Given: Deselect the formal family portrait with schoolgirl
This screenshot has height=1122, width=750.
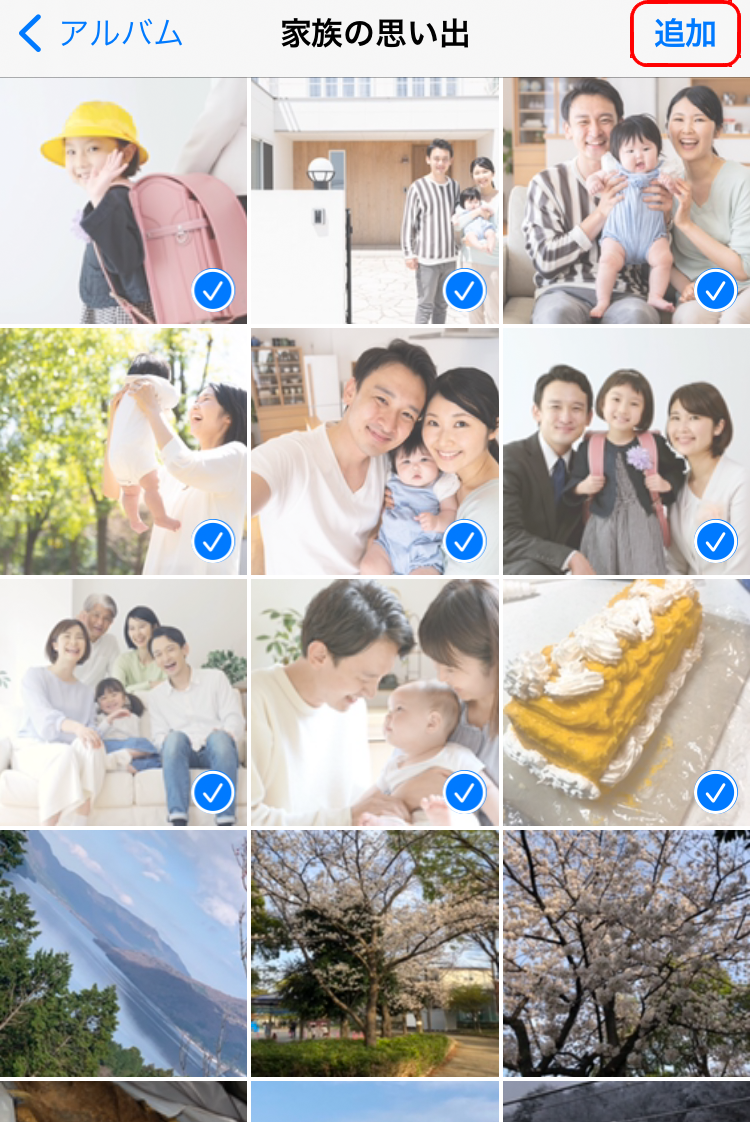Looking at the screenshot, I should (626, 451).
